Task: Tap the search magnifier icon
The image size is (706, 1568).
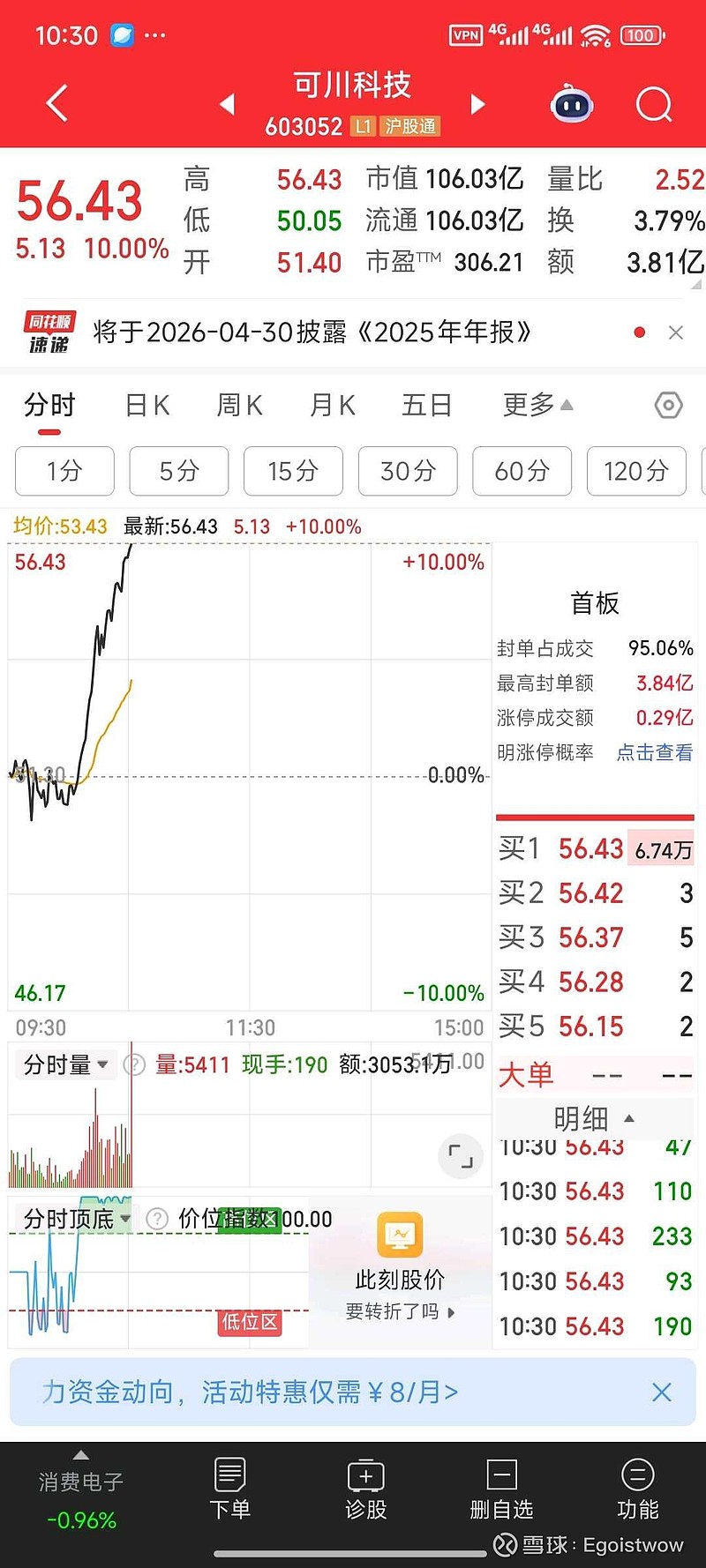Action: 654,104
